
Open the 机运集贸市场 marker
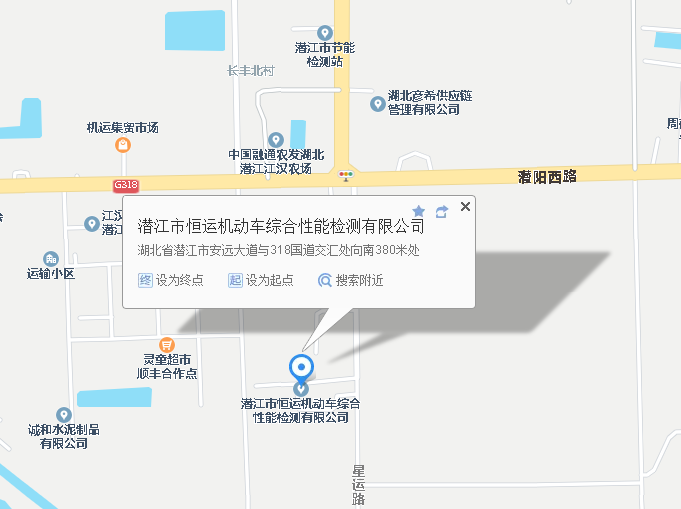(x=123, y=145)
